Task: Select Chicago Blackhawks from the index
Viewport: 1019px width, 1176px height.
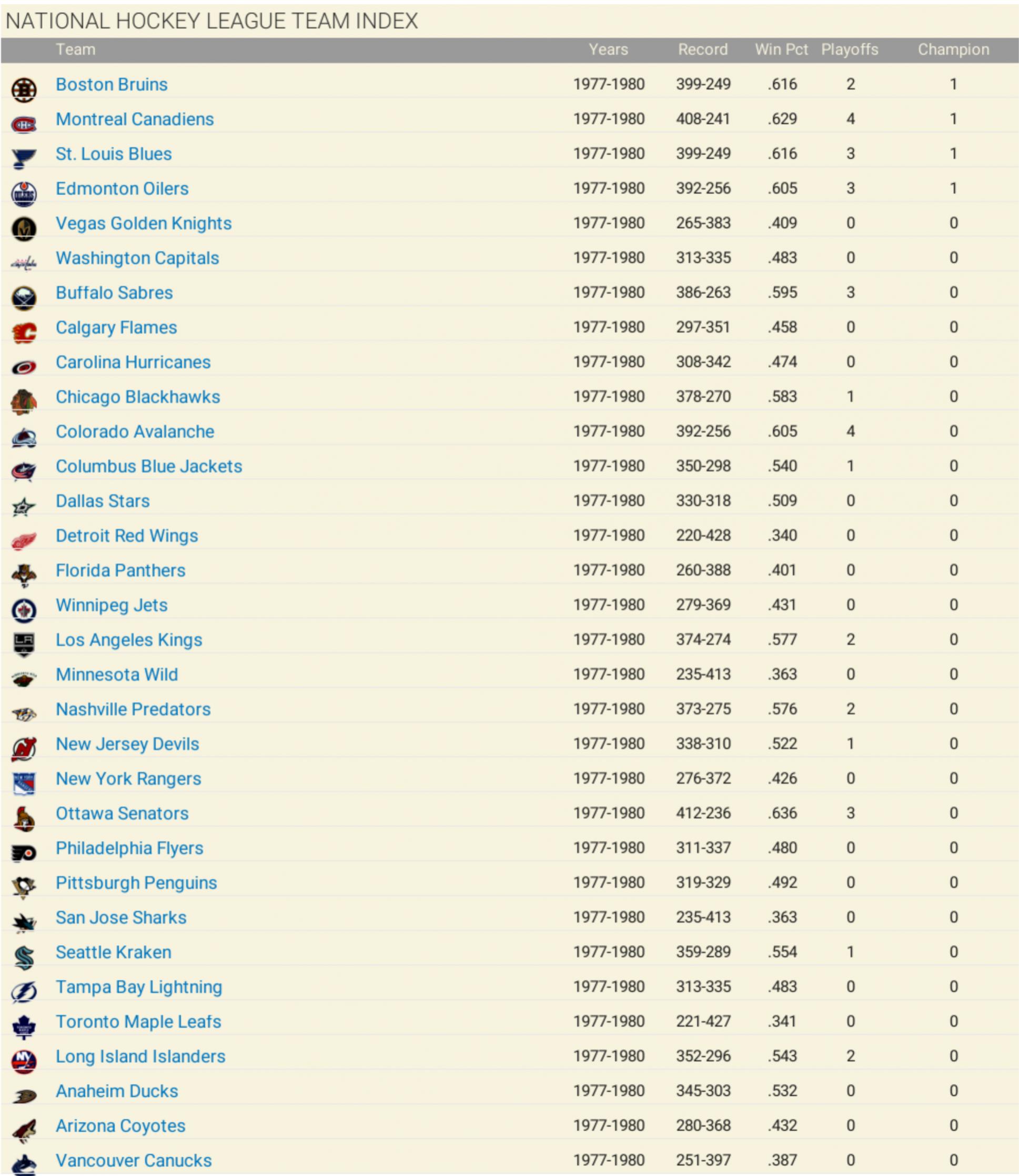Action: click(138, 396)
